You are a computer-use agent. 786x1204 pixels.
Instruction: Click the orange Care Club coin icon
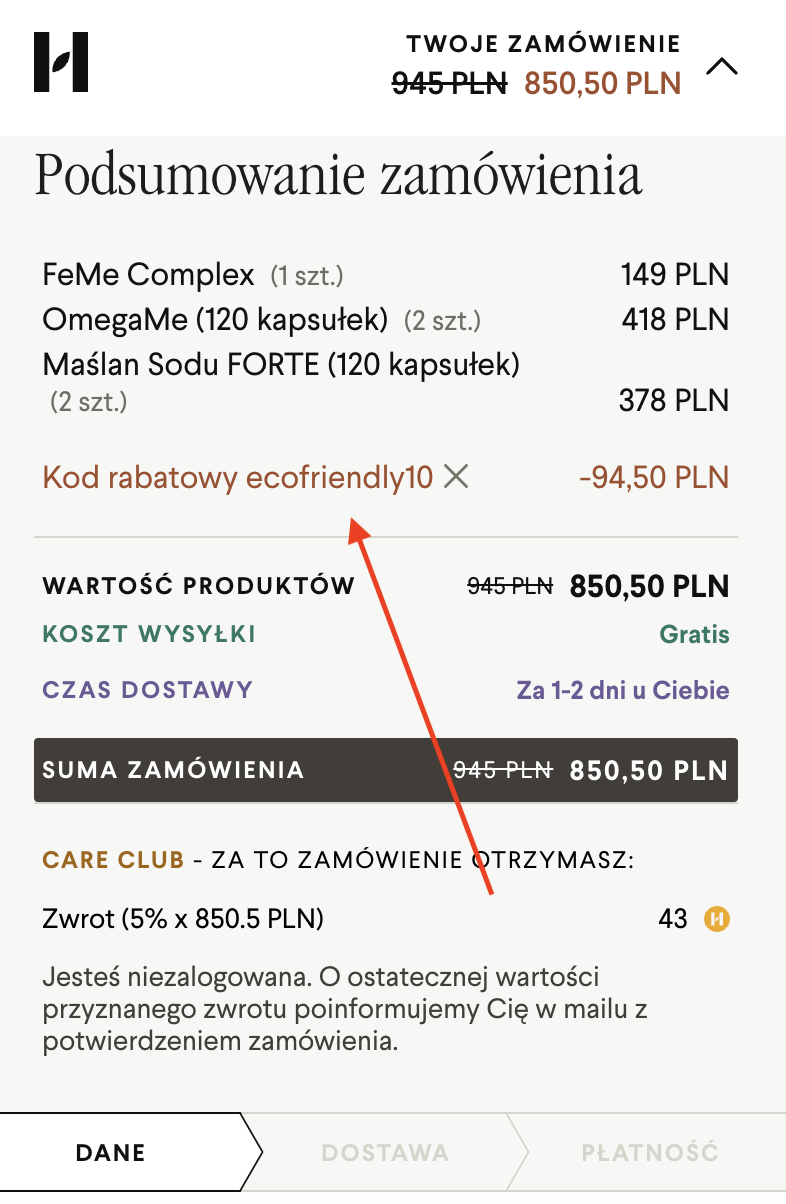[x=716, y=918]
